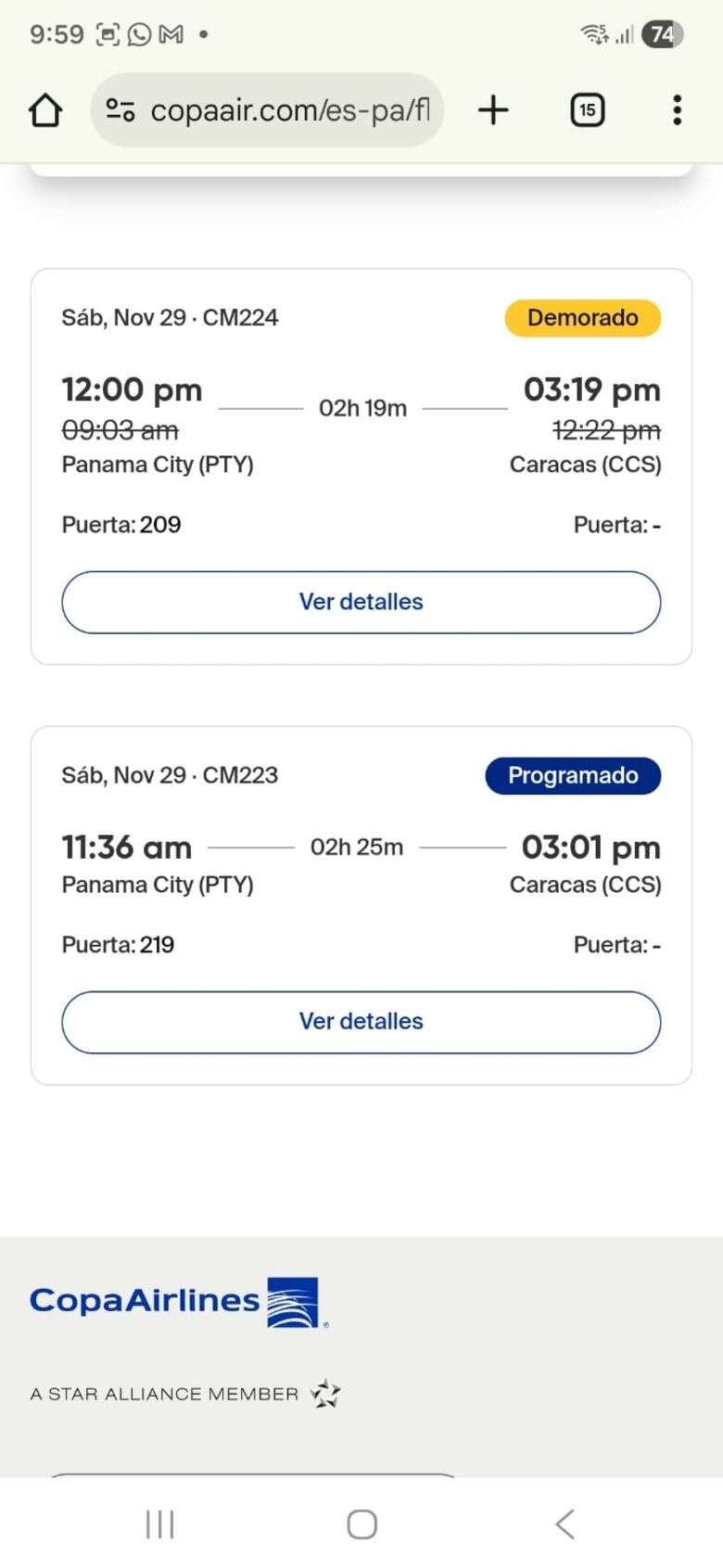
Task: Tap the site permissions icon in address bar
Action: click(119, 109)
